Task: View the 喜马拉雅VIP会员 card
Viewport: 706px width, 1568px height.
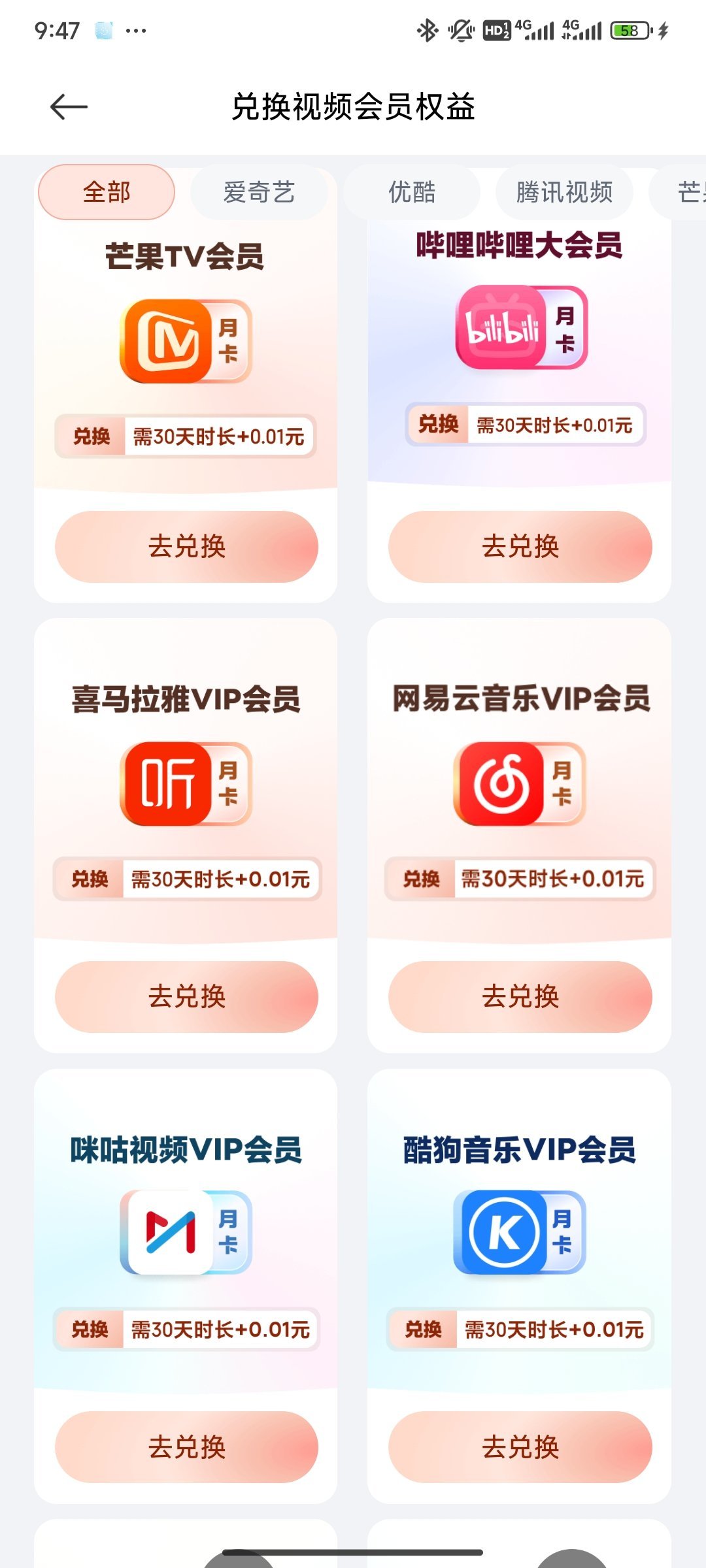Action: (186, 783)
